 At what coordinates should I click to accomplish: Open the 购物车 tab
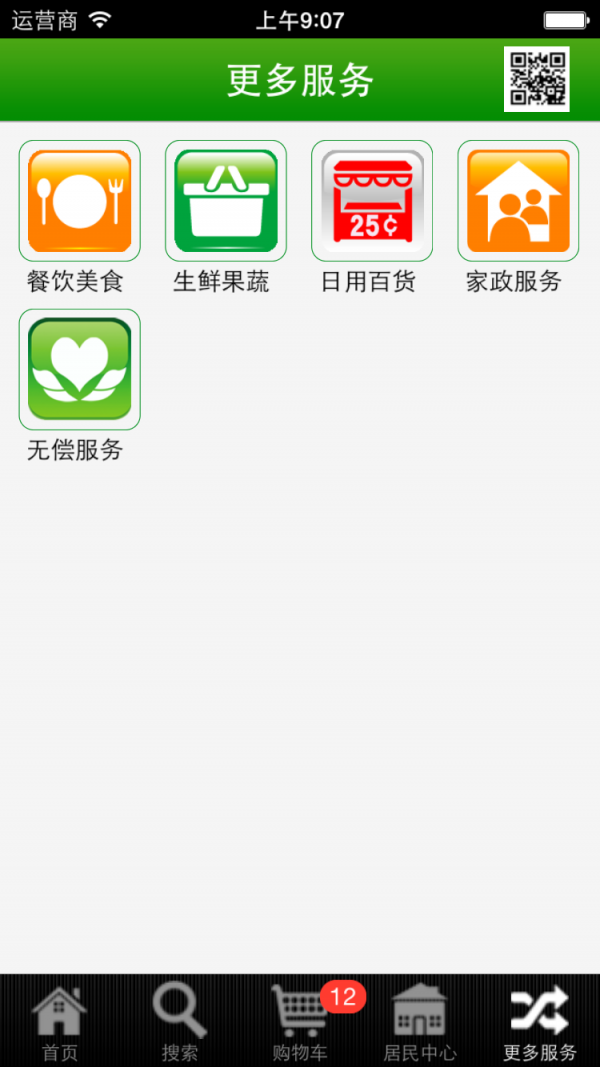tap(300, 1022)
